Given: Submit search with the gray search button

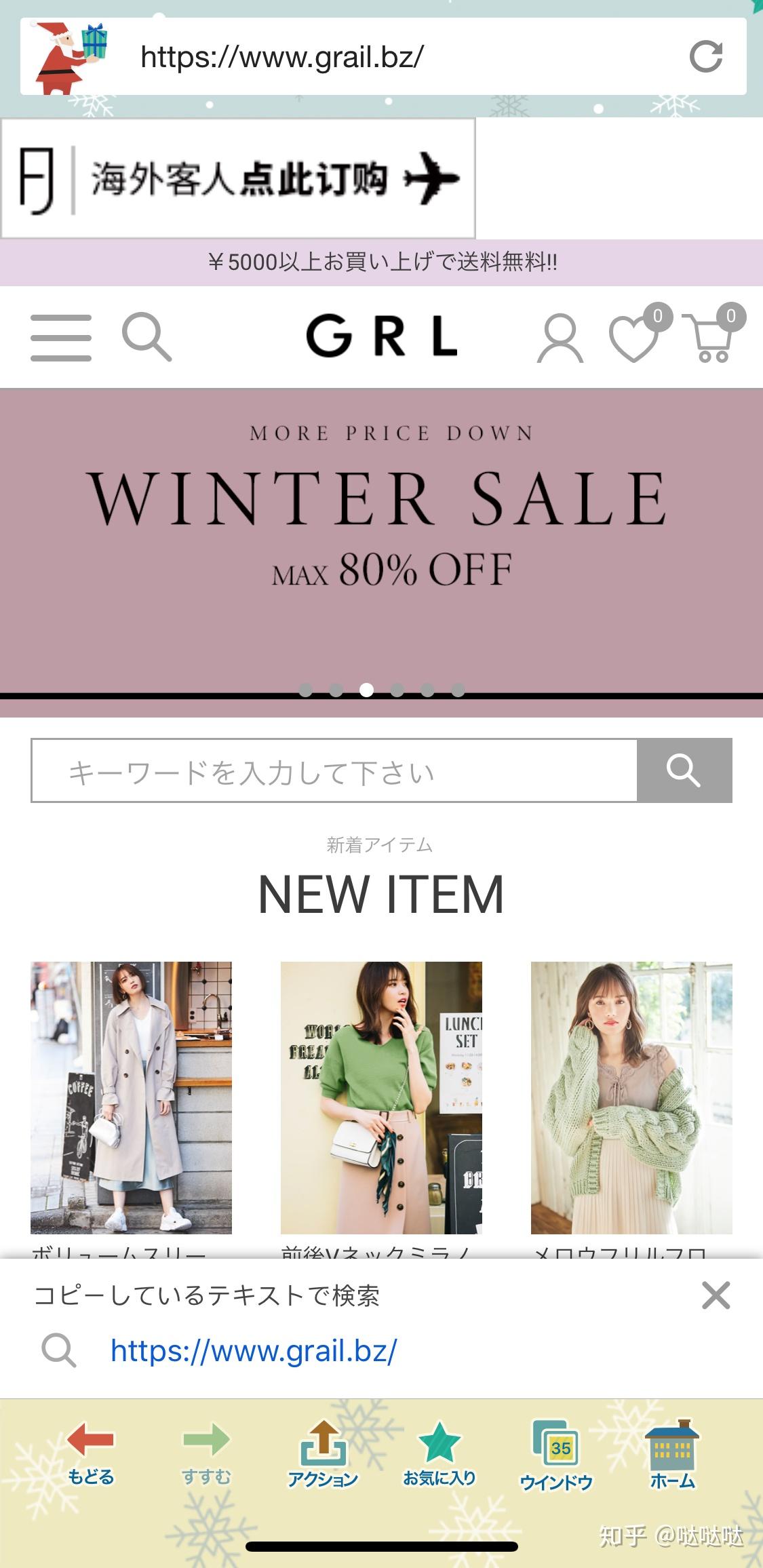Looking at the screenshot, I should [x=684, y=771].
